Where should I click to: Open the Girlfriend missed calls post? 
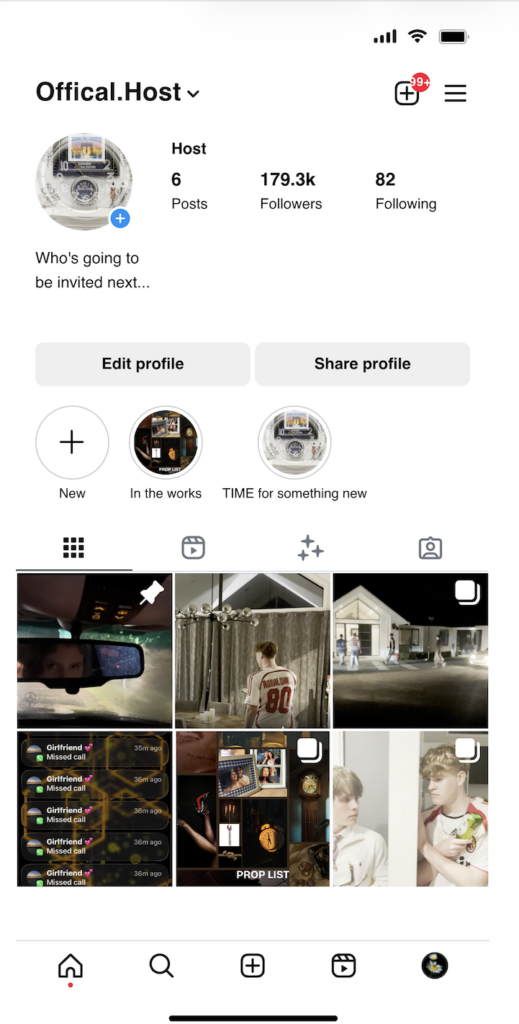pos(95,808)
